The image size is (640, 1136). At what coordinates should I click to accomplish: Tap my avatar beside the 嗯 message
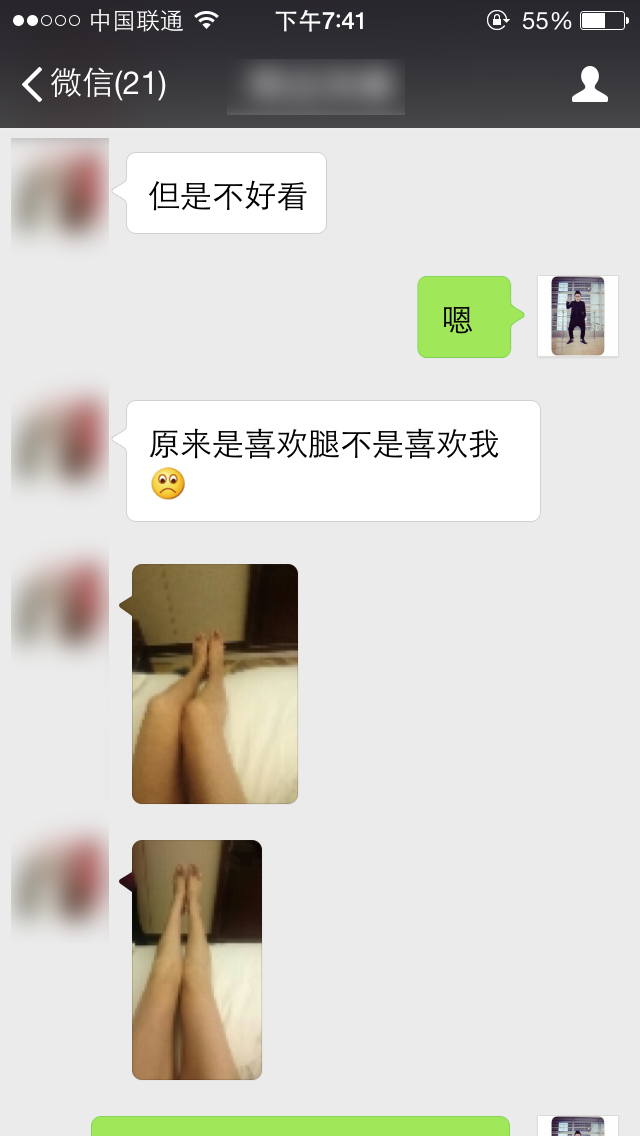(578, 316)
